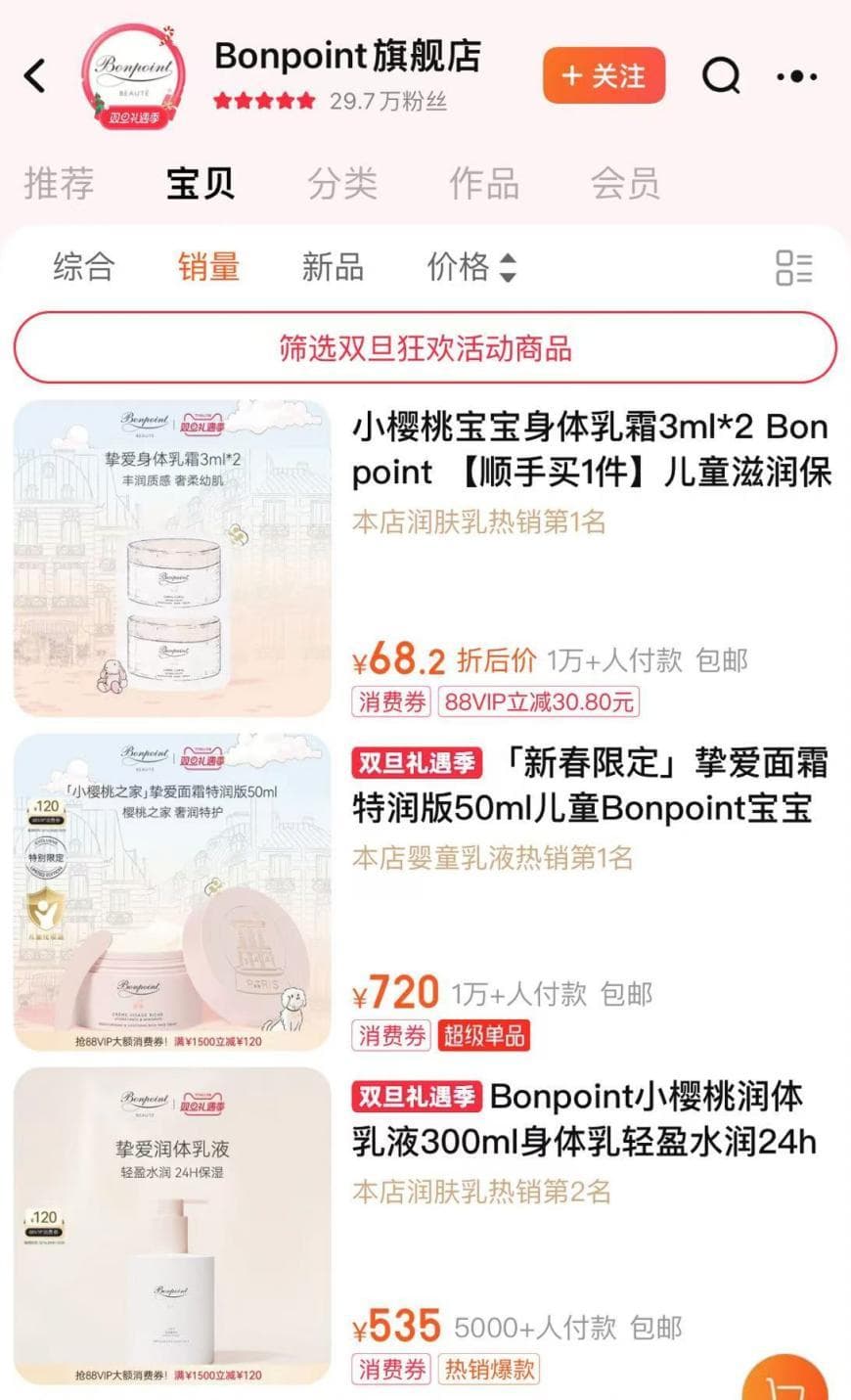Sort products by 新品

[333, 266]
